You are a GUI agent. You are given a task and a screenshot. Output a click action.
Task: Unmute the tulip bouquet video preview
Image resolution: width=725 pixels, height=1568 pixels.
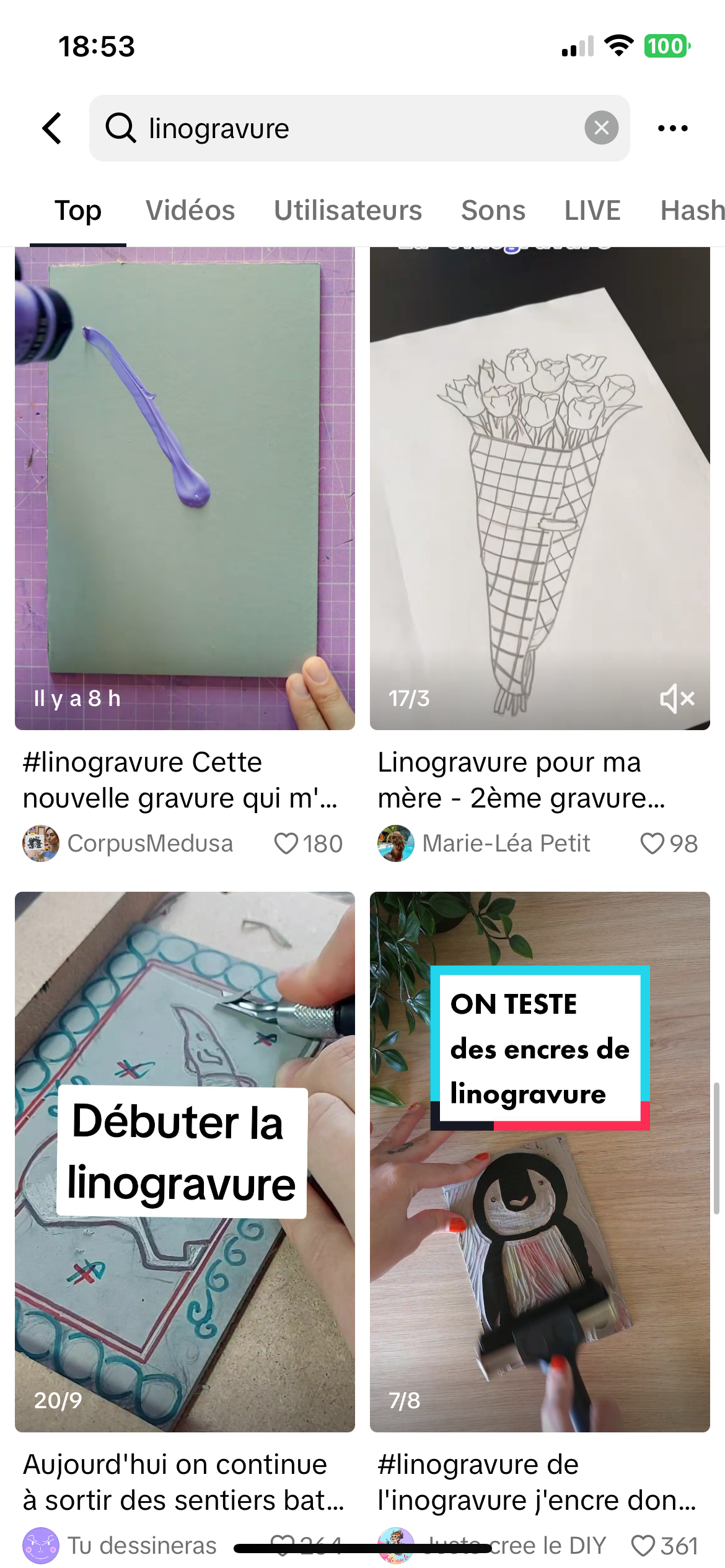click(677, 699)
